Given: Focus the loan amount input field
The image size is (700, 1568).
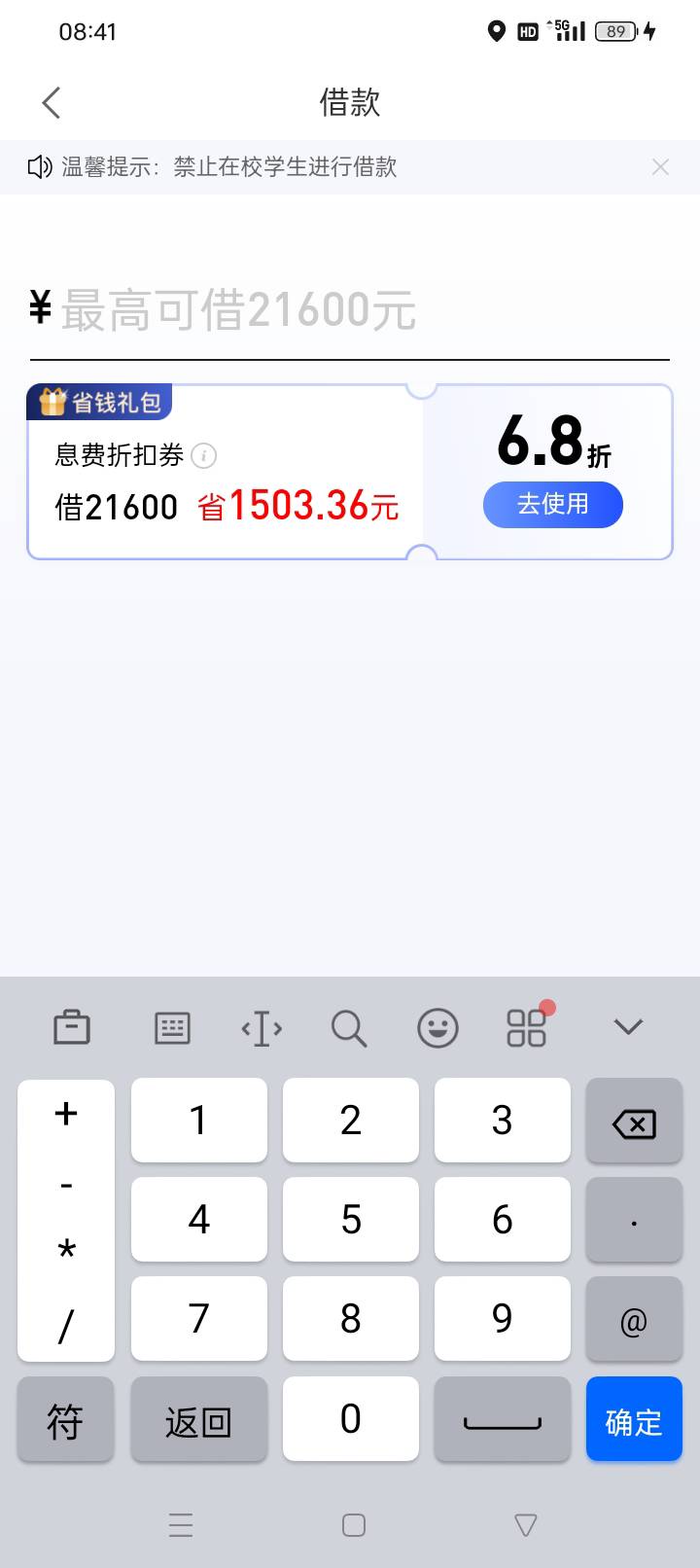Looking at the screenshot, I should [x=349, y=310].
